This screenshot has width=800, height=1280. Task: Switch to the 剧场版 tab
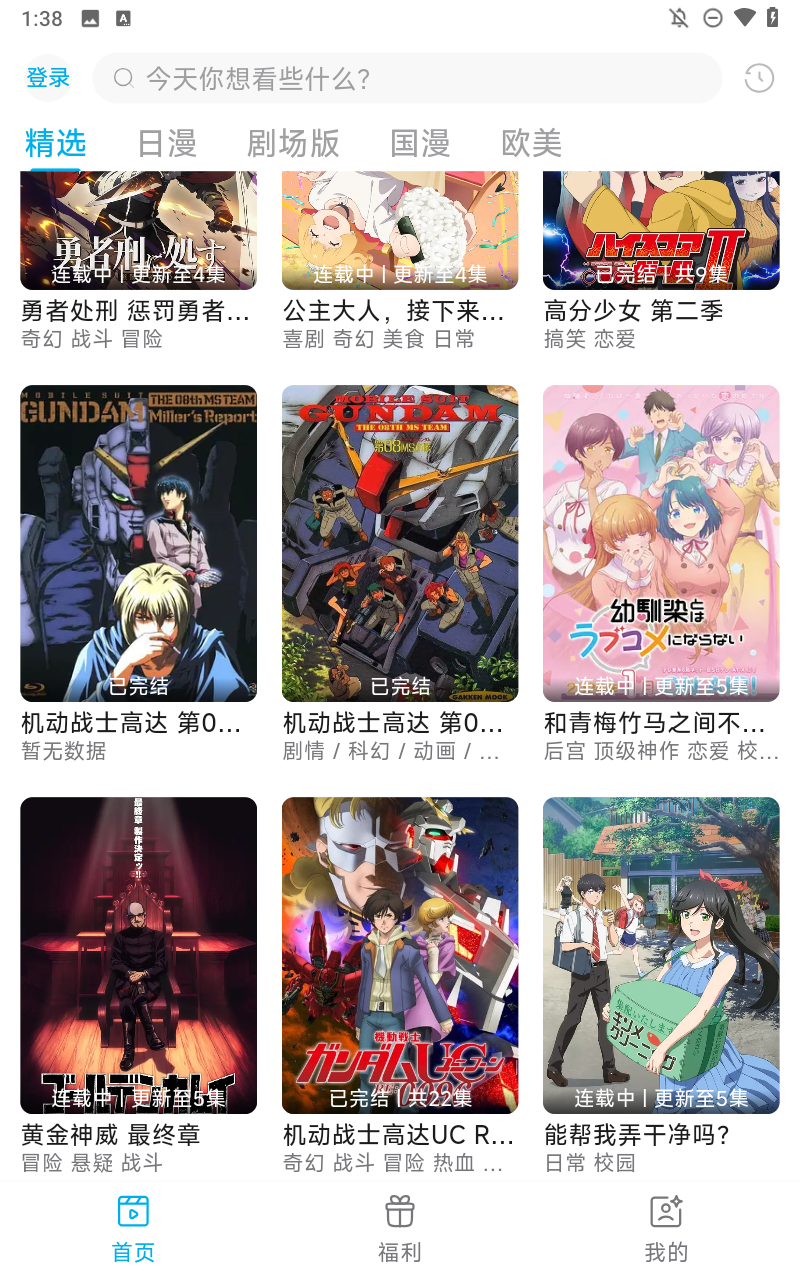(293, 143)
